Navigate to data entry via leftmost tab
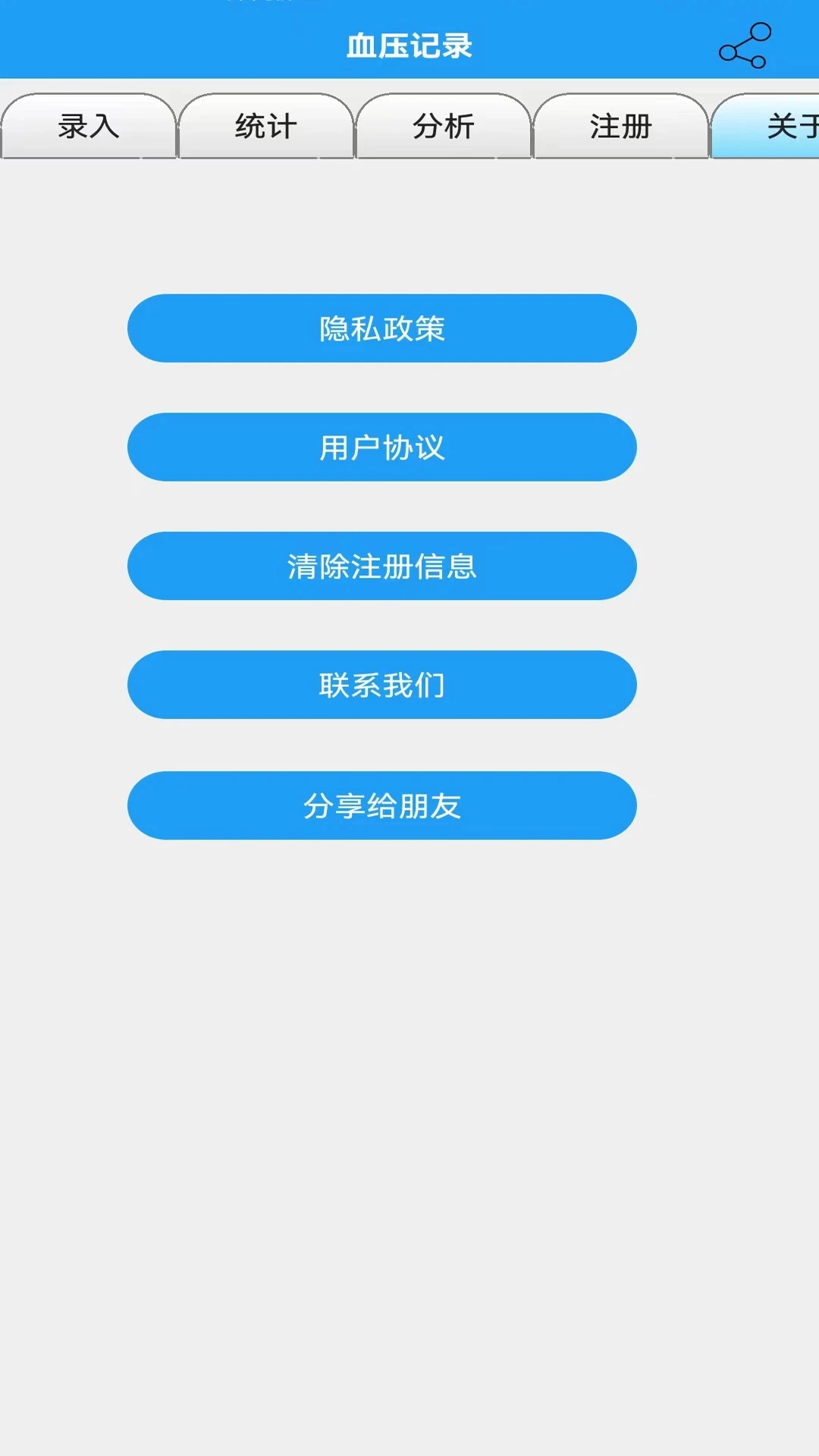Image resolution: width=819 pixels, height=1456 pixels. [x=89, y=127]
